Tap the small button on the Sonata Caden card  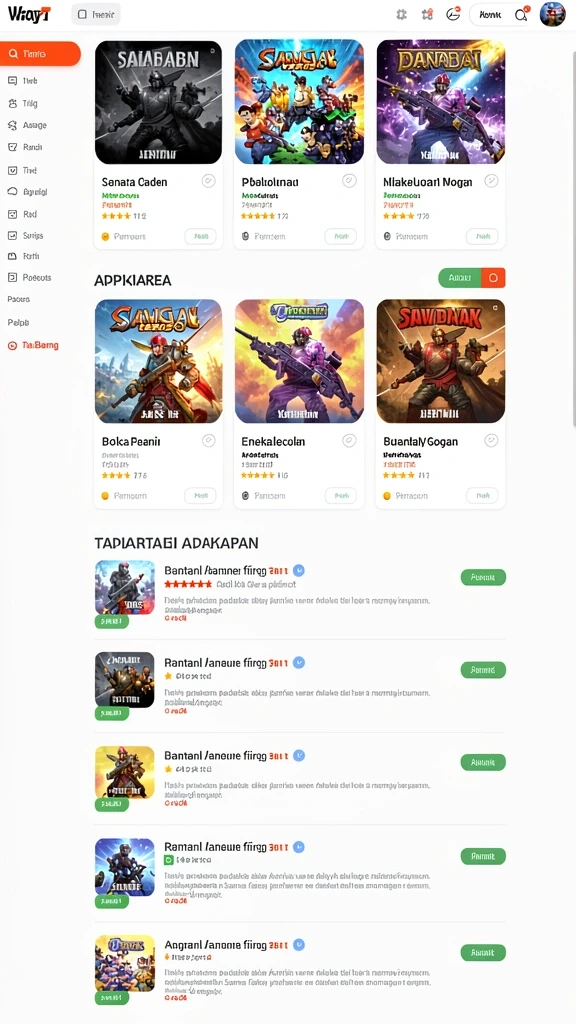[200, 236]
